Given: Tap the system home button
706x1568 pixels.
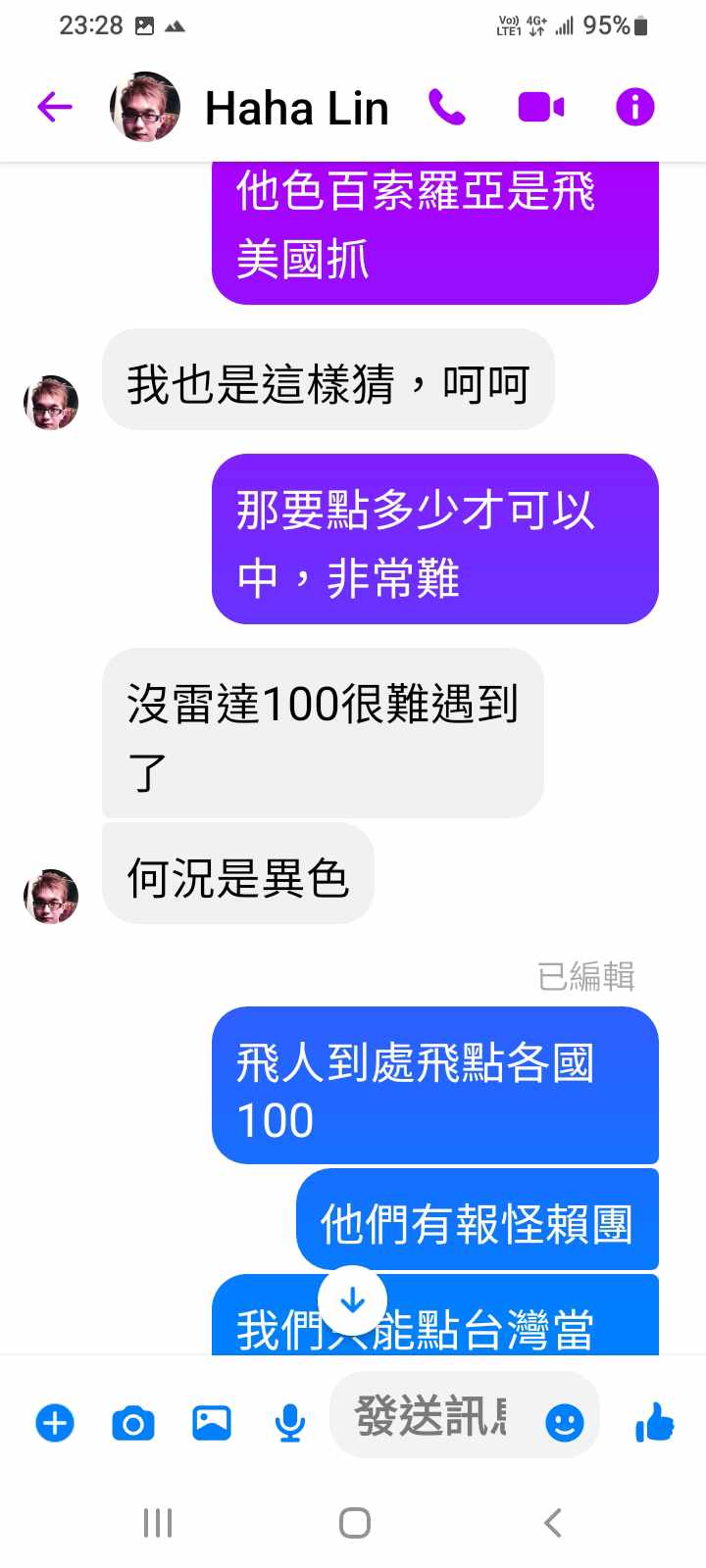Looking at the screenshot, I should coord(354,1523).
